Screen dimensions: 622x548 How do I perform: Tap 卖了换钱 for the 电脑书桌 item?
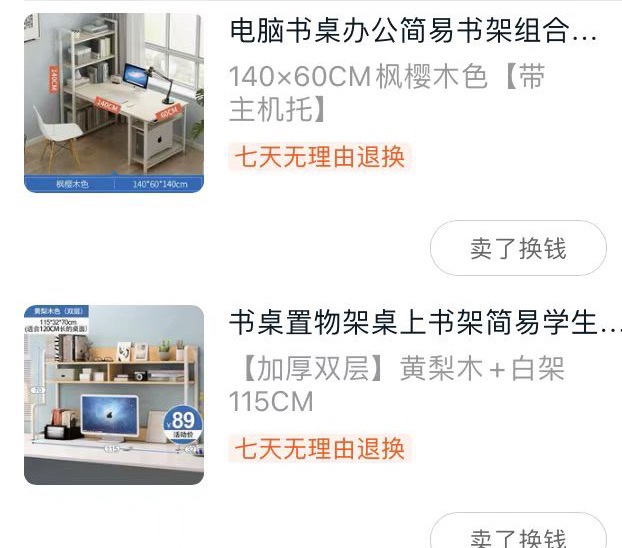518,248
